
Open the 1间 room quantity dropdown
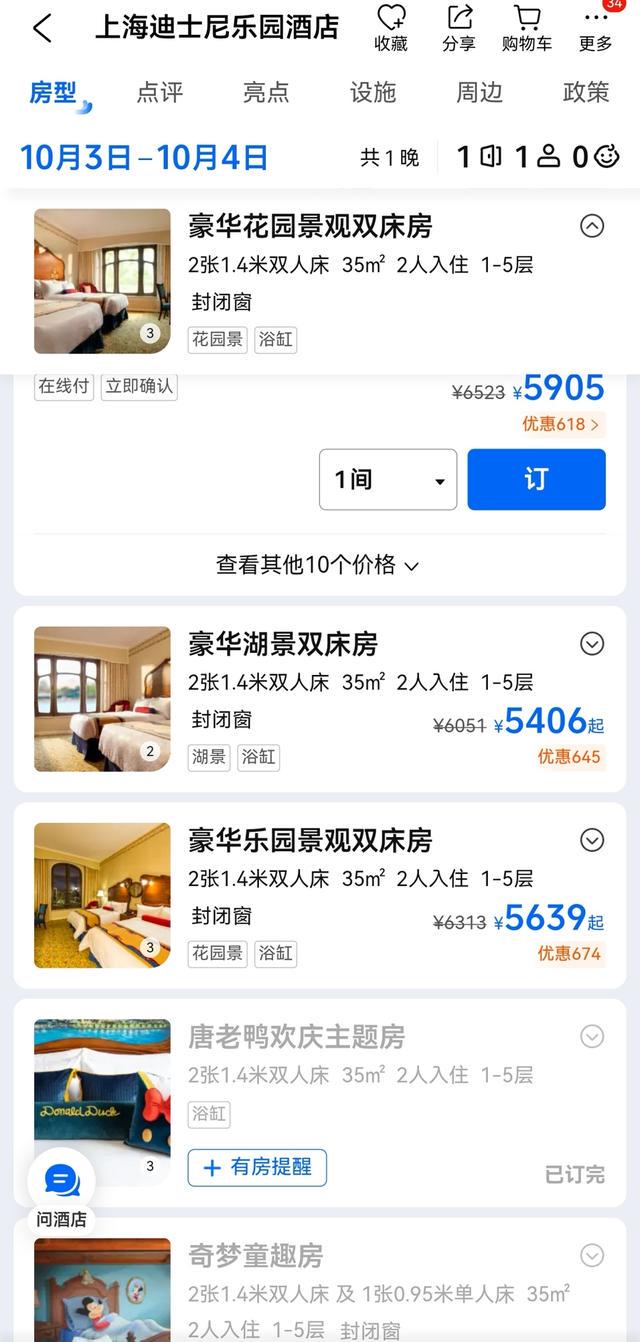(x=388, y=480)
